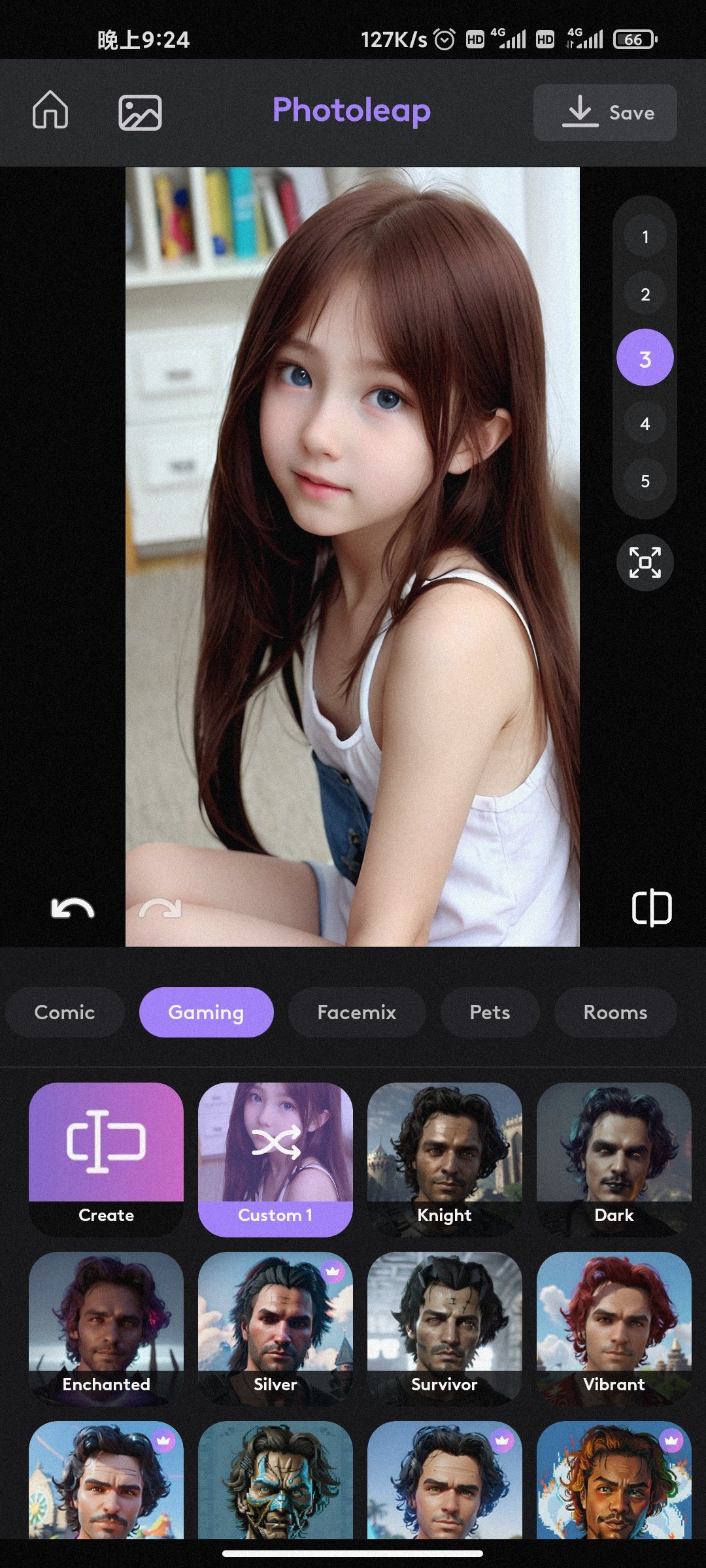This screenshot has height=1568, width=706.
Task: Save the edited image
Action: coord(605,112)
